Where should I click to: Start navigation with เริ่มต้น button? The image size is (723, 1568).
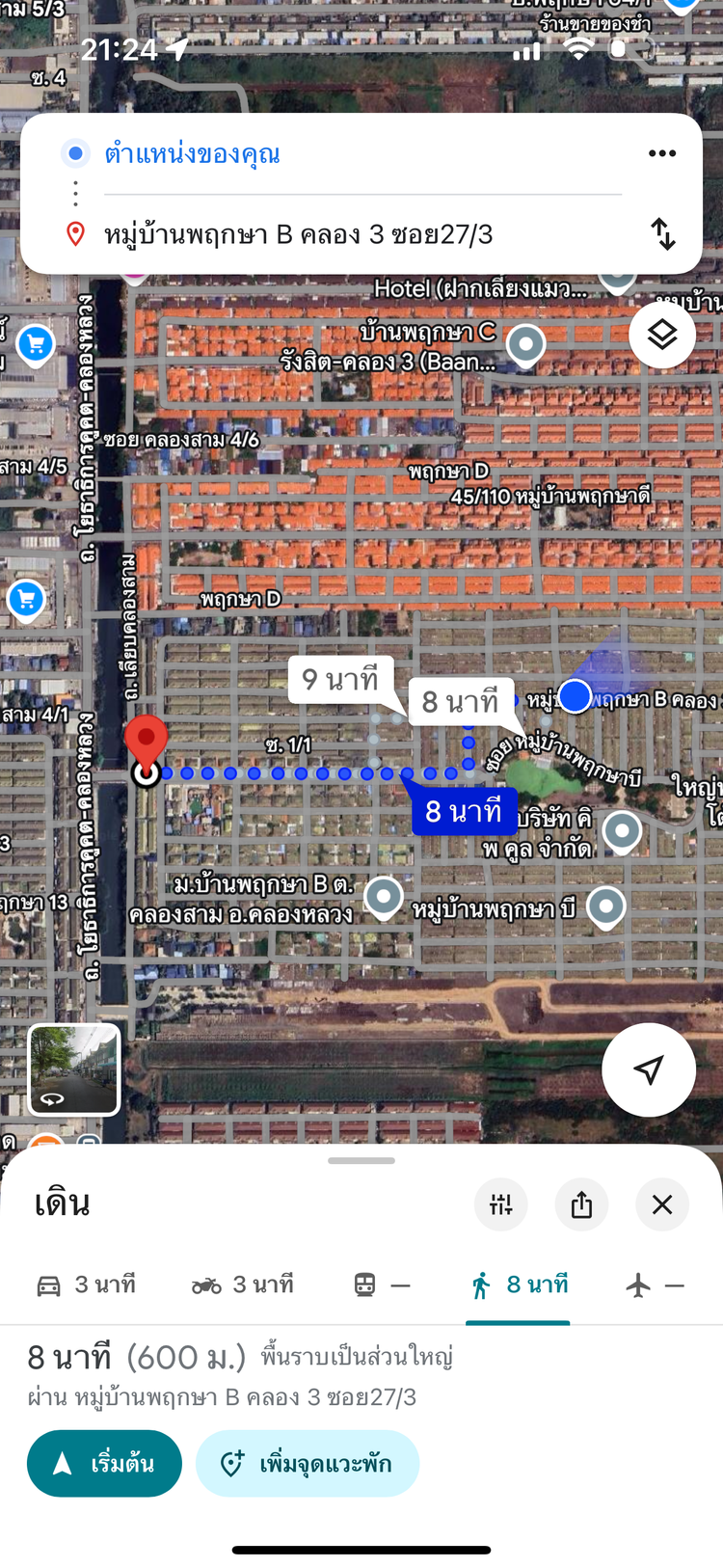104,1463
